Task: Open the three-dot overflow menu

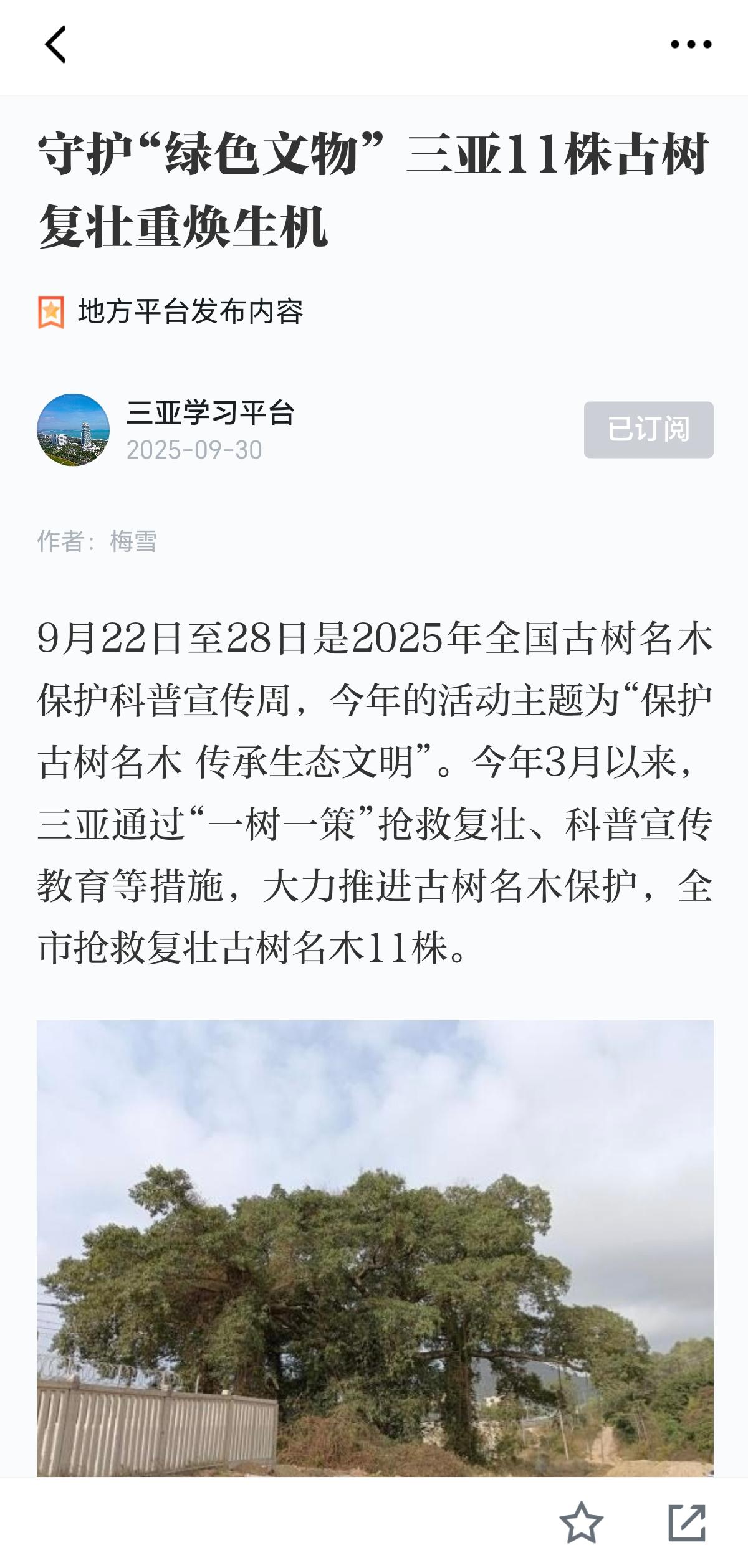Action: tap(691, 44)
